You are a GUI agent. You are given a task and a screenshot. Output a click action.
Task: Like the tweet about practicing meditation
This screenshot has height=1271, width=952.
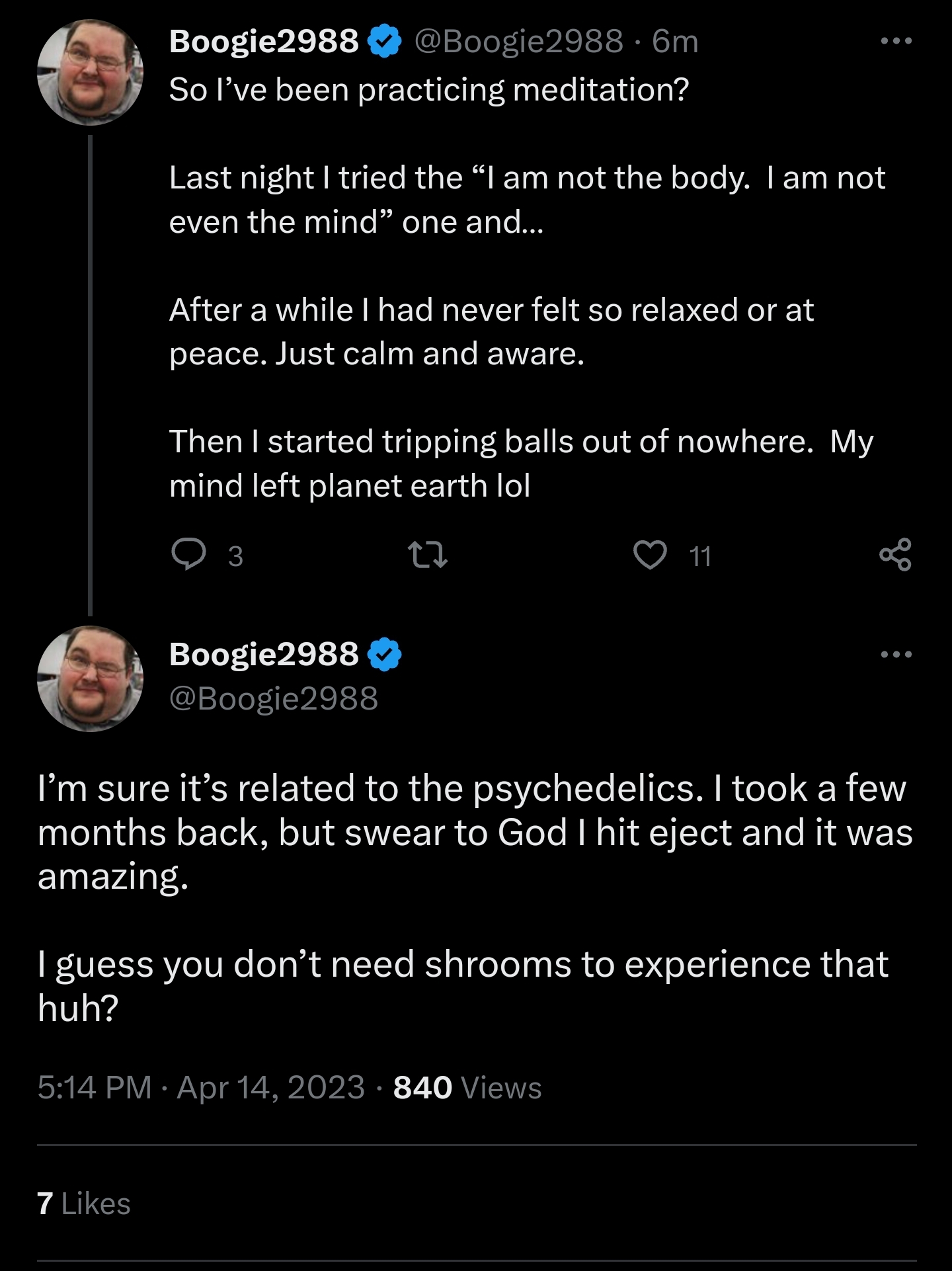click(x=651, y=555)
